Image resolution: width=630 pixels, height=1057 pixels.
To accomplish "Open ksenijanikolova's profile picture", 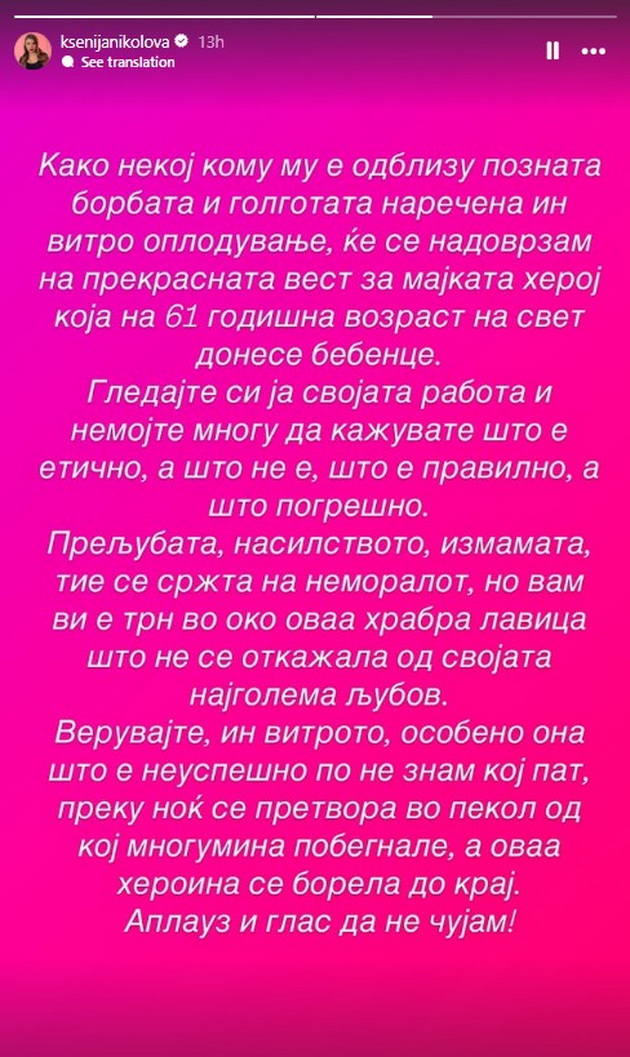I will (x=32, y=51).
